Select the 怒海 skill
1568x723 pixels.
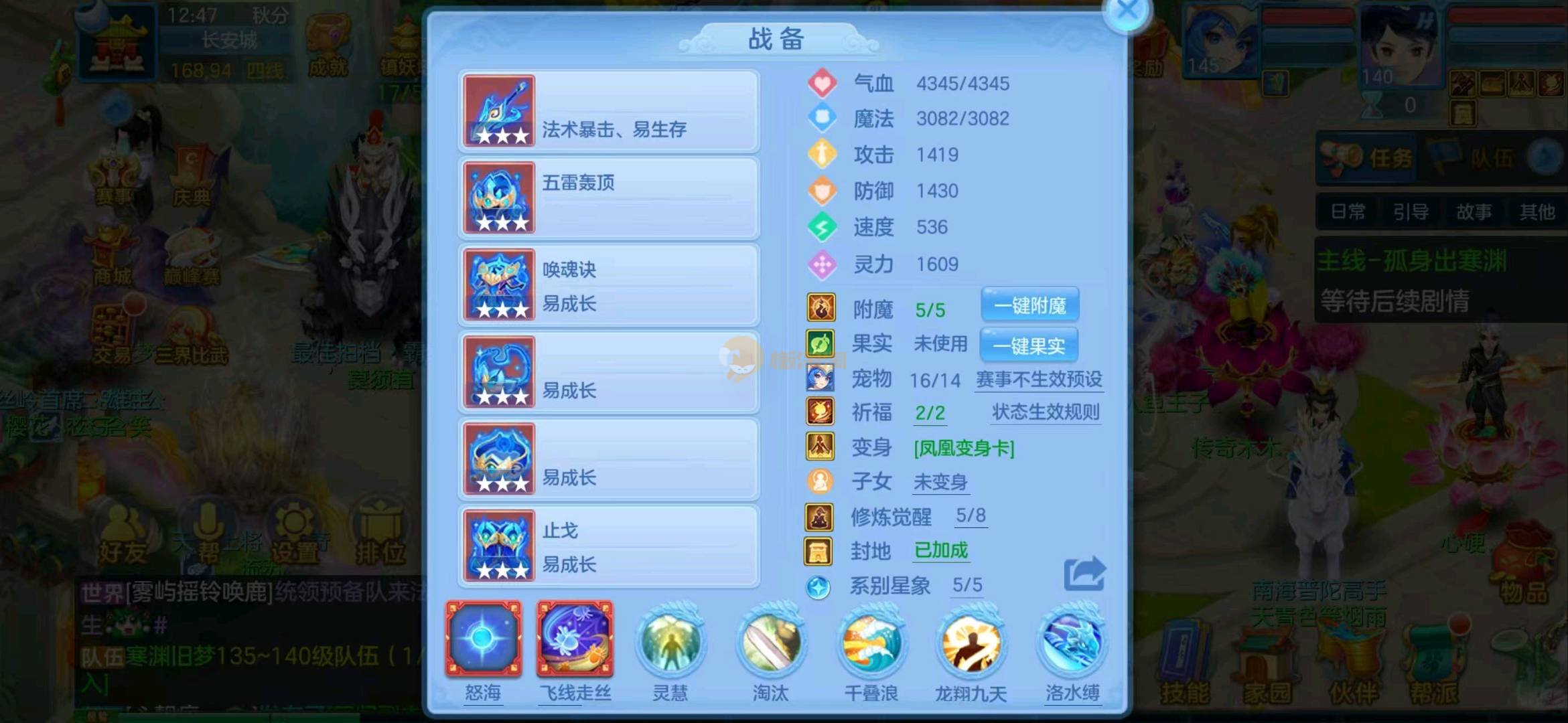point(483,639)
